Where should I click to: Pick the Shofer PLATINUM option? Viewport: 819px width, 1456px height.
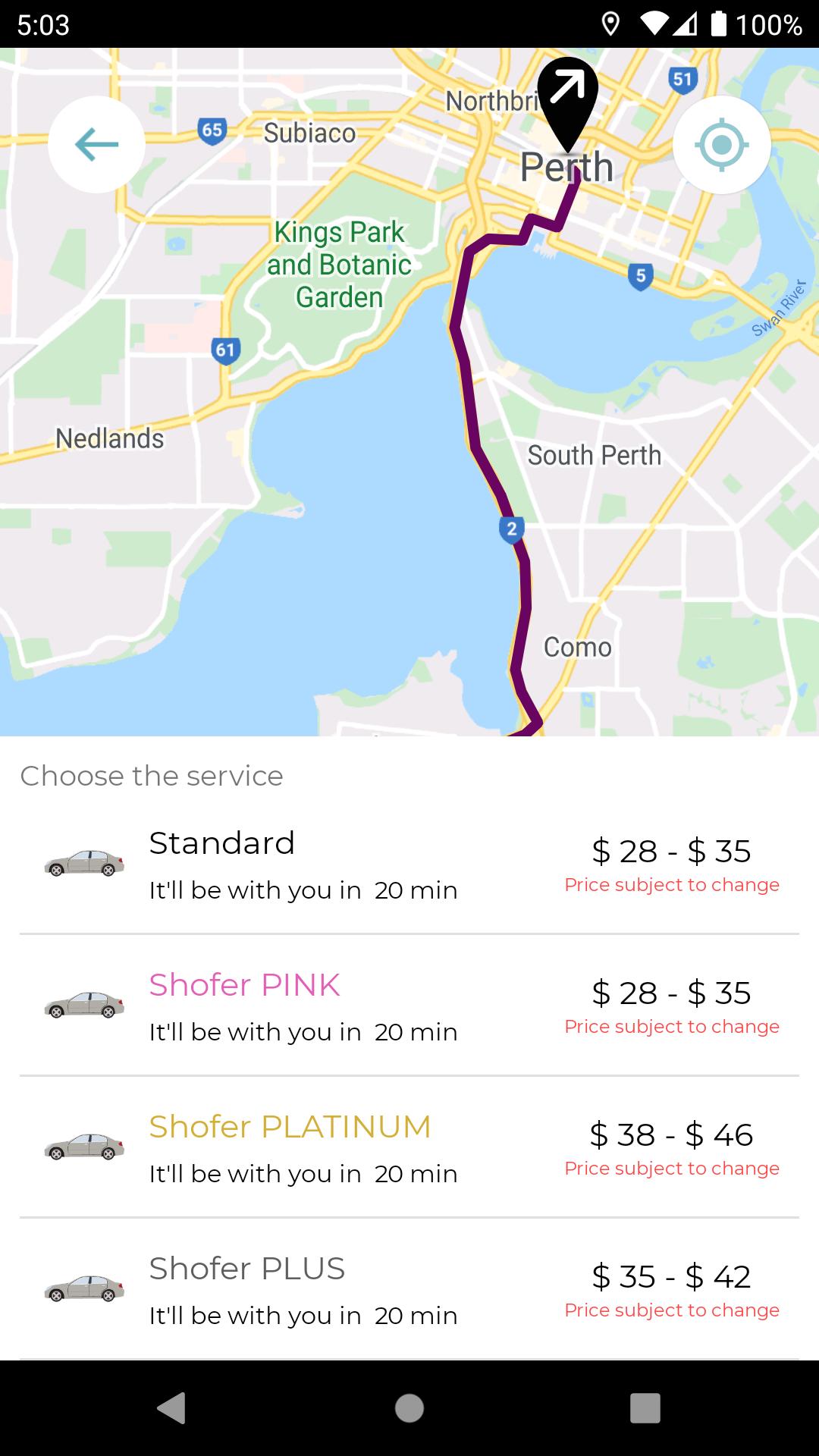pyautogui.click(x=409, y=1148)
